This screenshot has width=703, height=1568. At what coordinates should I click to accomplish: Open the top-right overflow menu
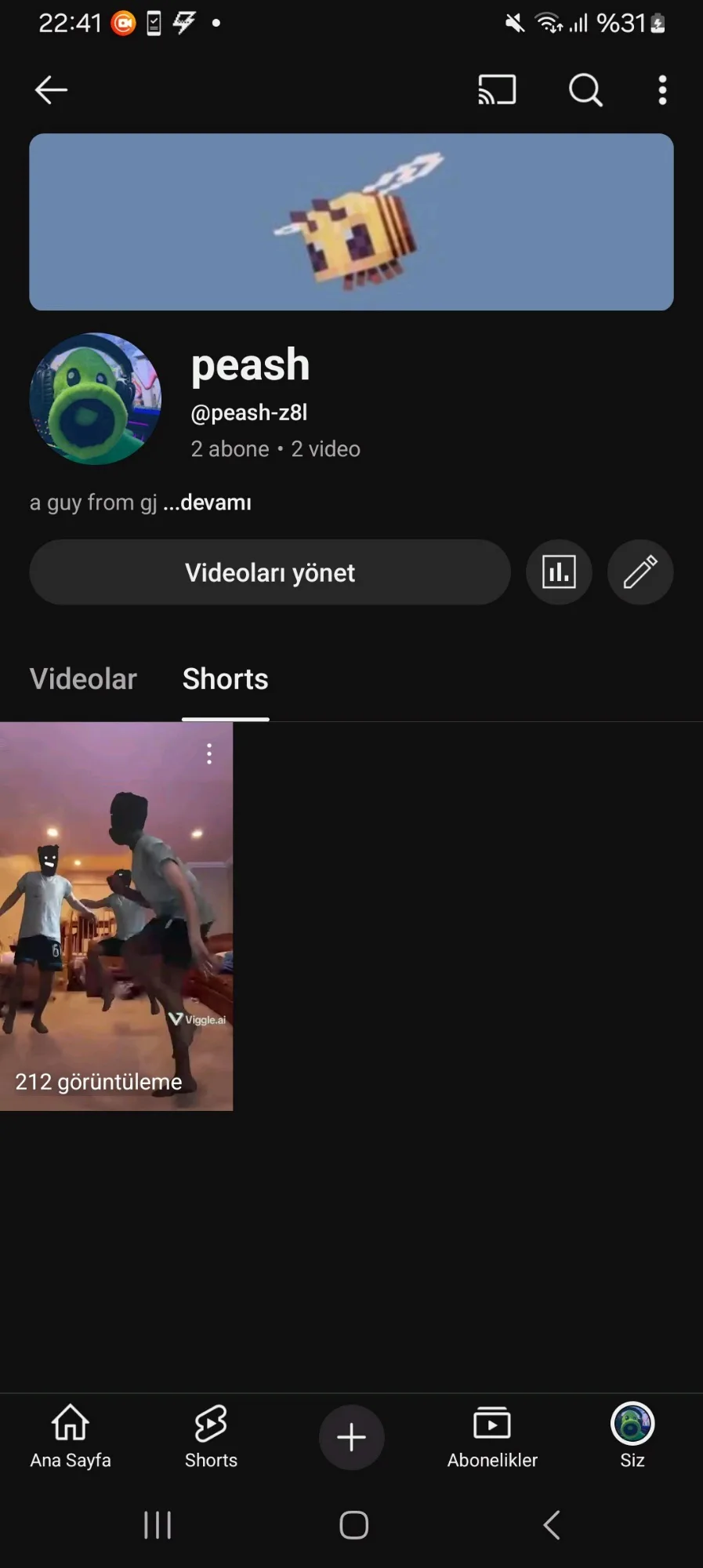tap(662, 90)
